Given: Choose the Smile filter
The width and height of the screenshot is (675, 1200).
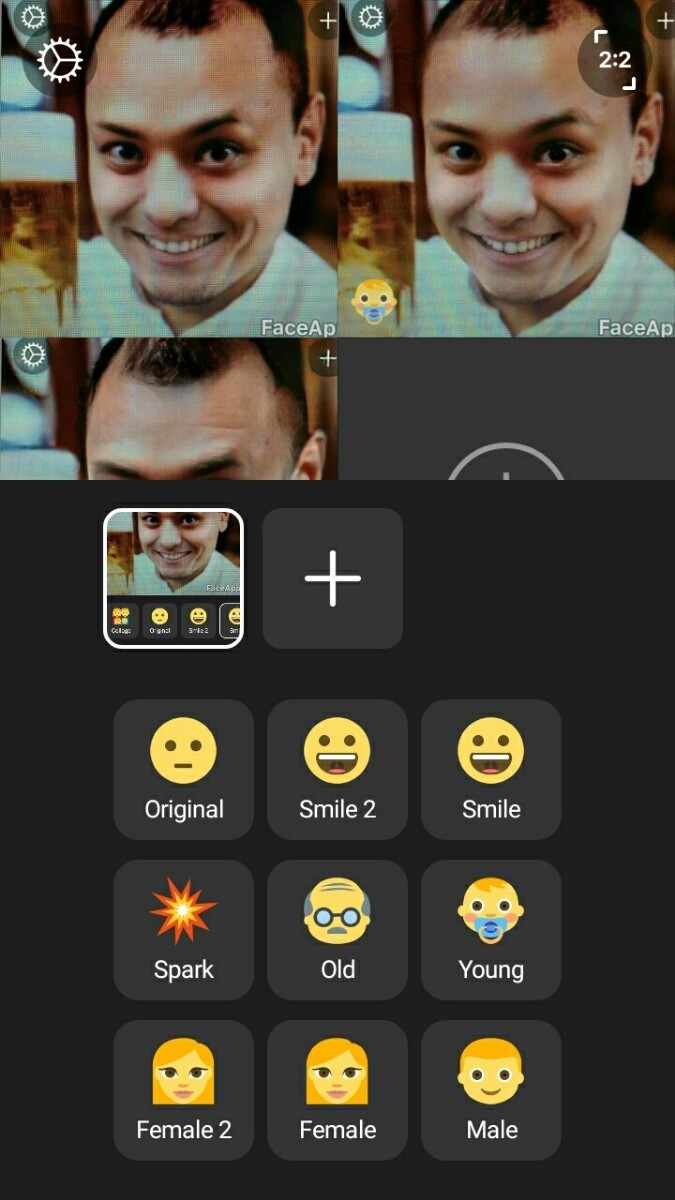Looking at the screenshot, I should (x=491, y=769).
